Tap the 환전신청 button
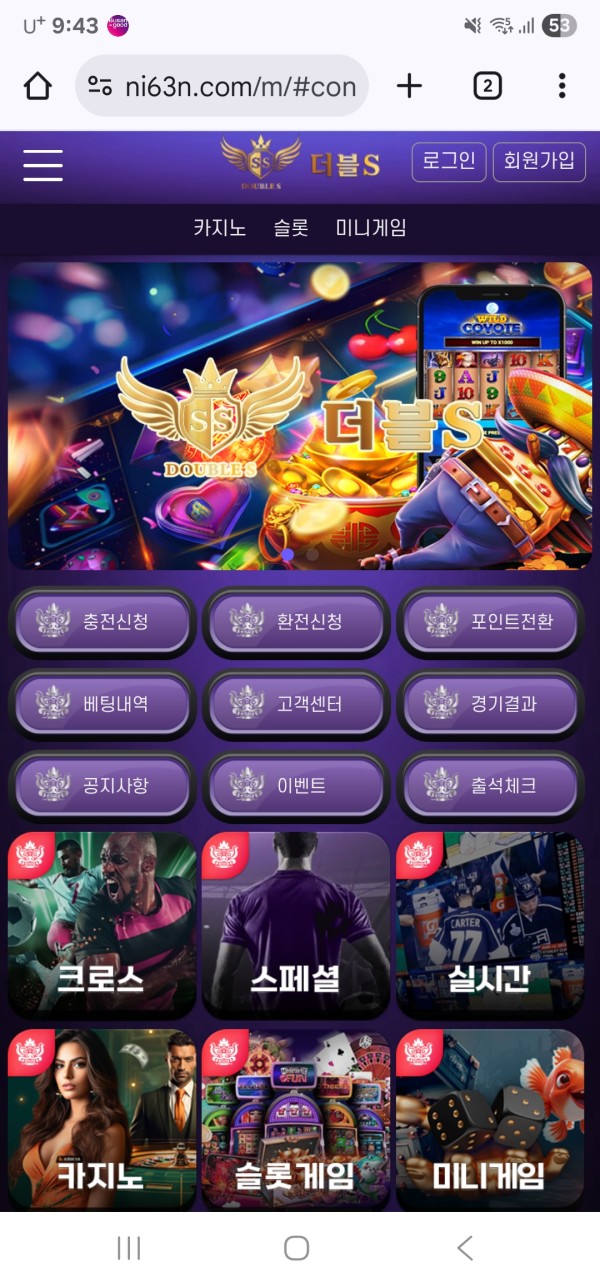This screenshot has width=600, height=1287. (296, 623)
